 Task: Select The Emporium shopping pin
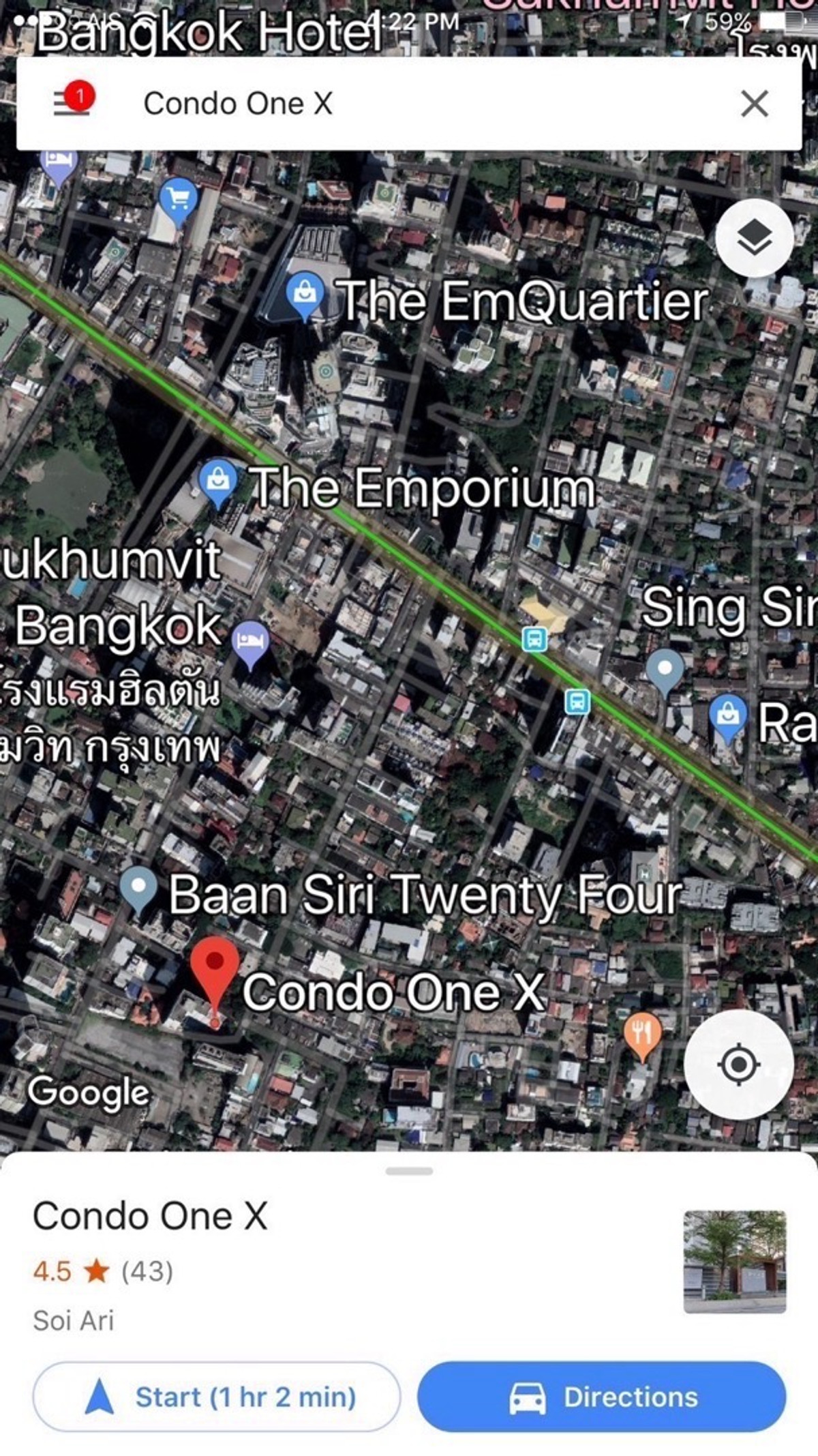point(218,481)
